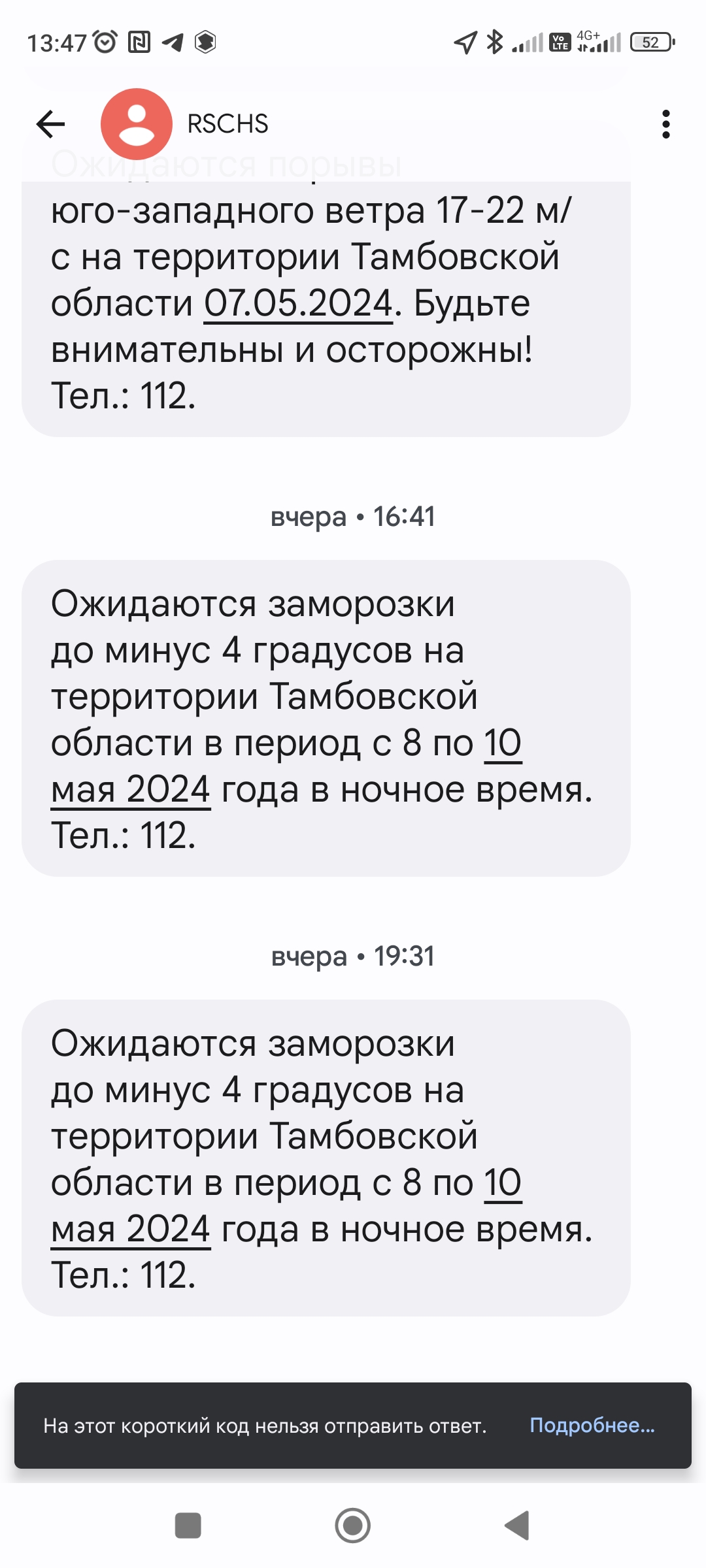
Task: Tap the date link in the 19:31 message
Action: click(x=131, y=1228)
